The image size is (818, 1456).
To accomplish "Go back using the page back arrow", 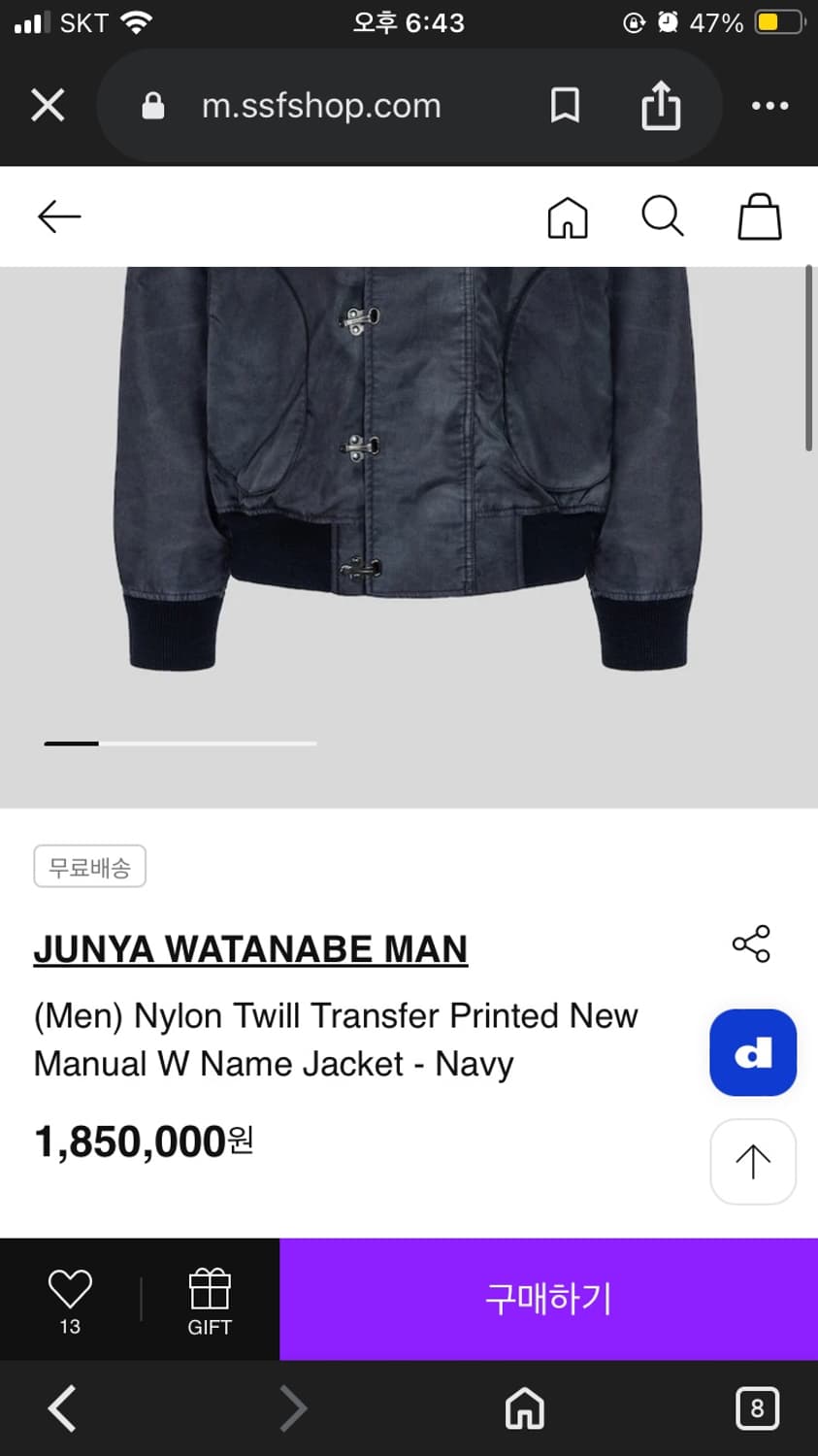I will tap(58, 216).
